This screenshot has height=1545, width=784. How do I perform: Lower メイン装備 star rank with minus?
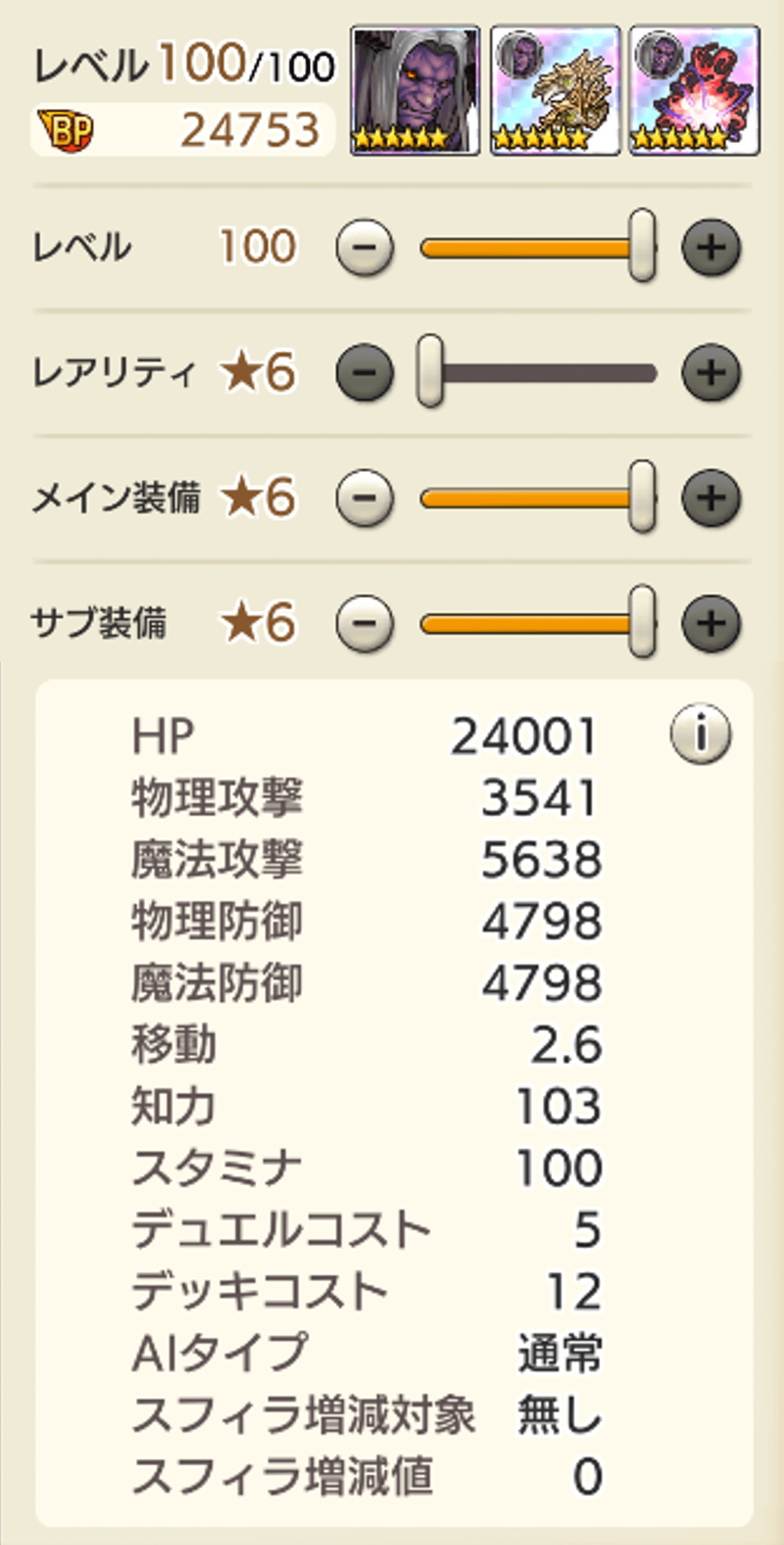(365, 498)
